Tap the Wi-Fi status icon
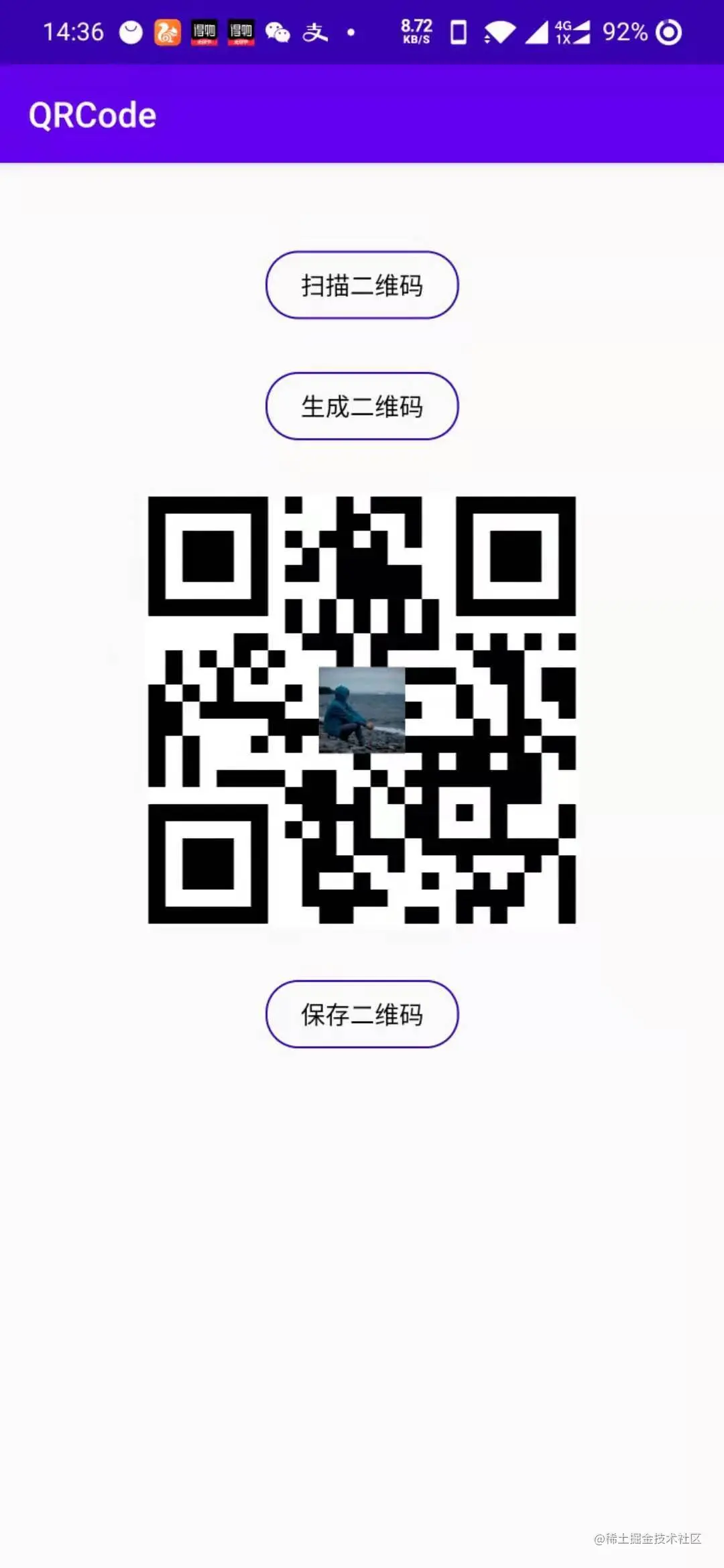 pos(501,30)
